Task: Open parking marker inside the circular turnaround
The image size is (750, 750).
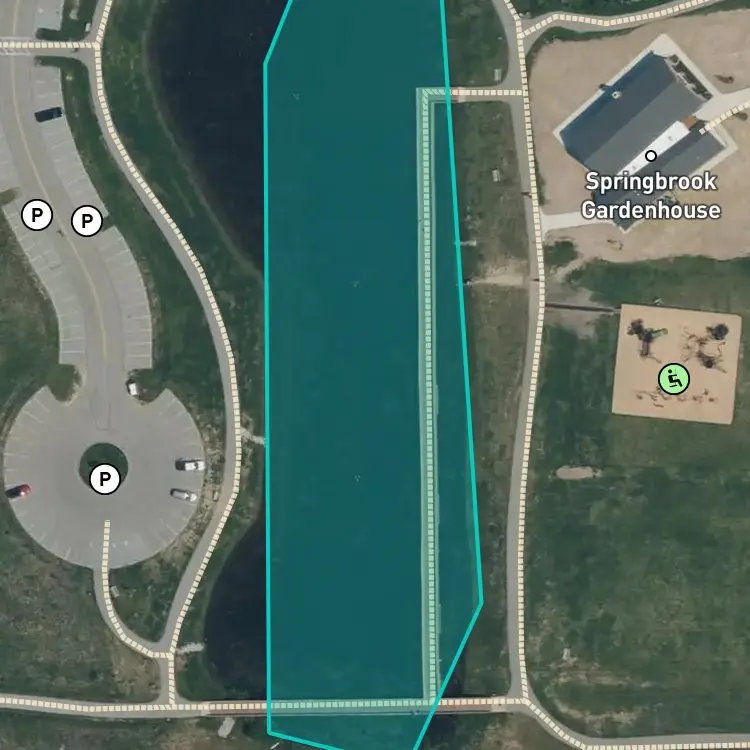Action: pos(105,479)
